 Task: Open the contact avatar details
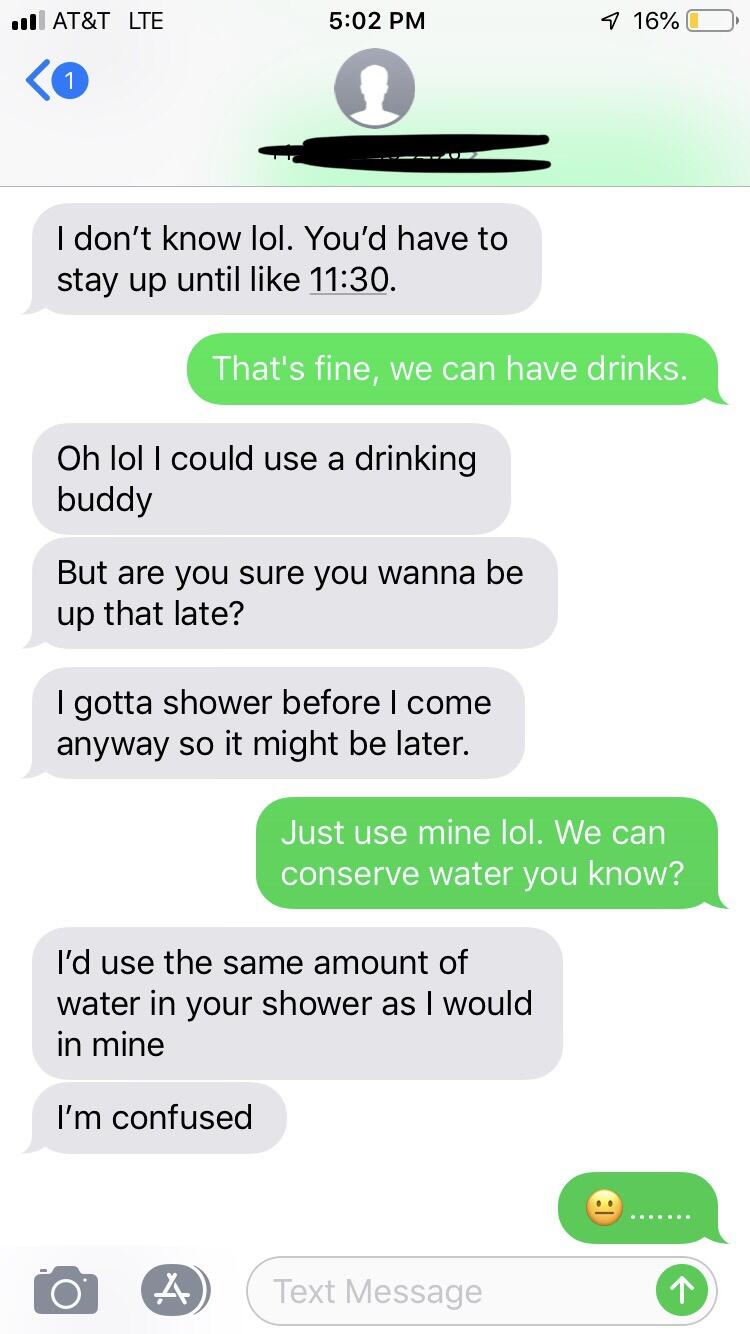(x=374, y=89)
